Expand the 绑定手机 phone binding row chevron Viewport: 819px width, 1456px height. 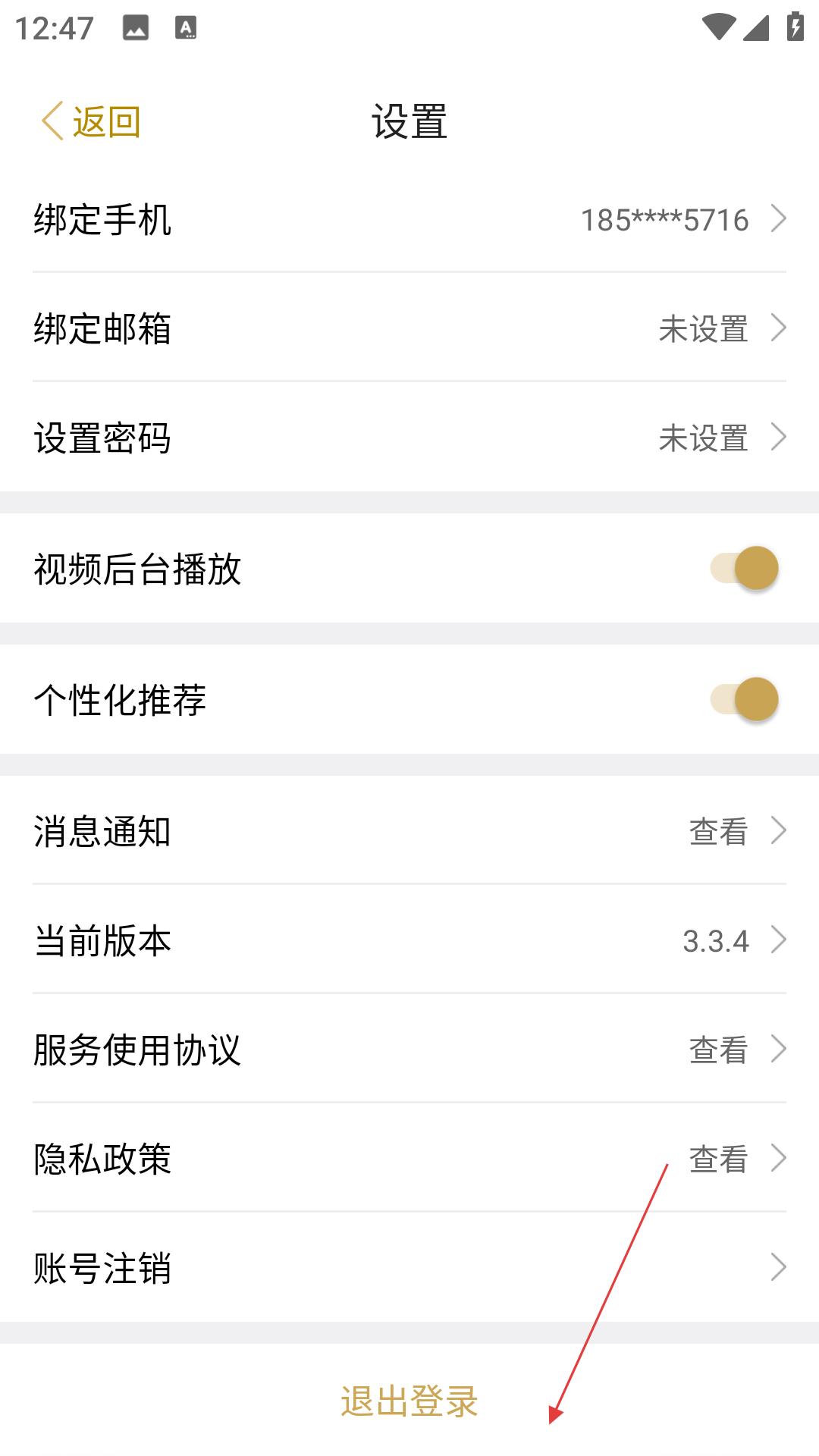coord(780,219)
